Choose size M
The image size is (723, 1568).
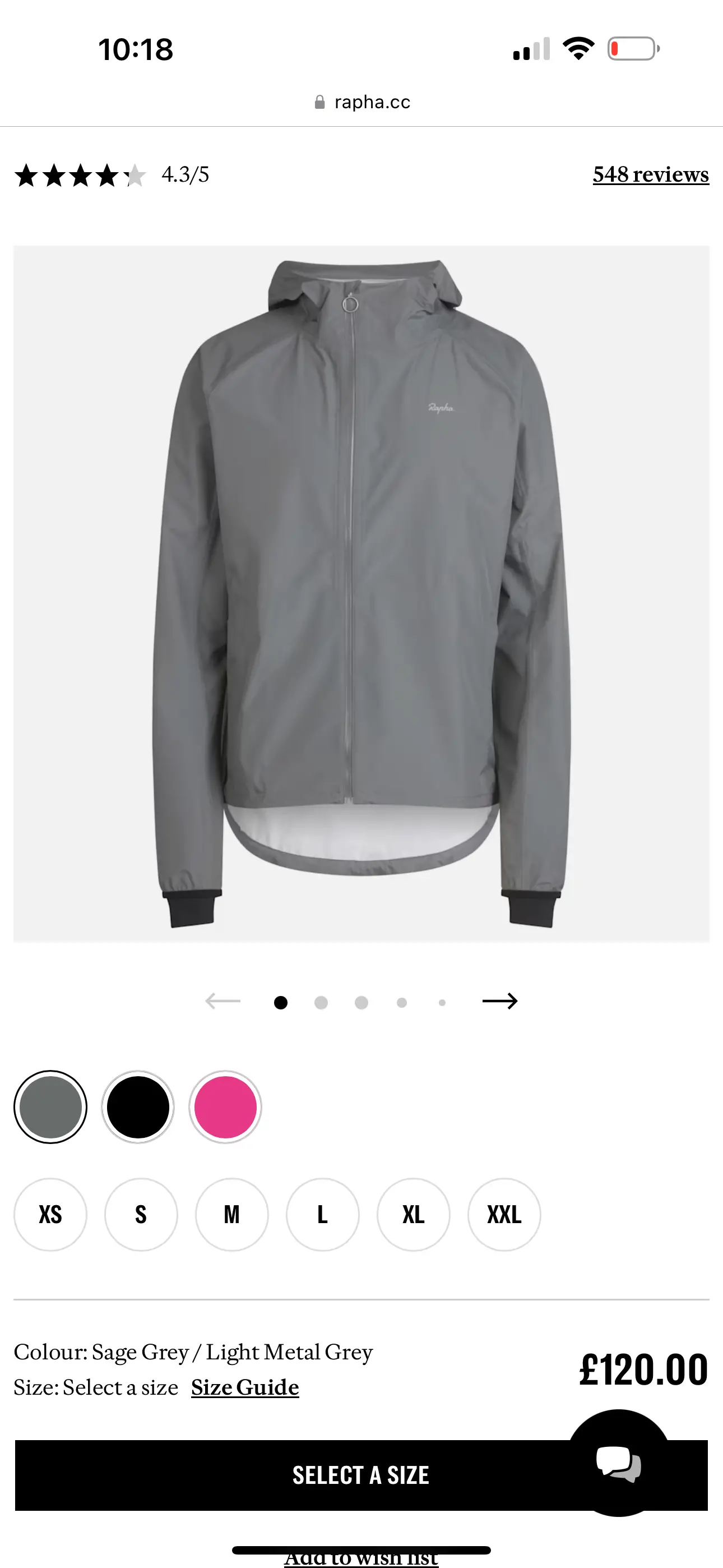pos(232,1214)
